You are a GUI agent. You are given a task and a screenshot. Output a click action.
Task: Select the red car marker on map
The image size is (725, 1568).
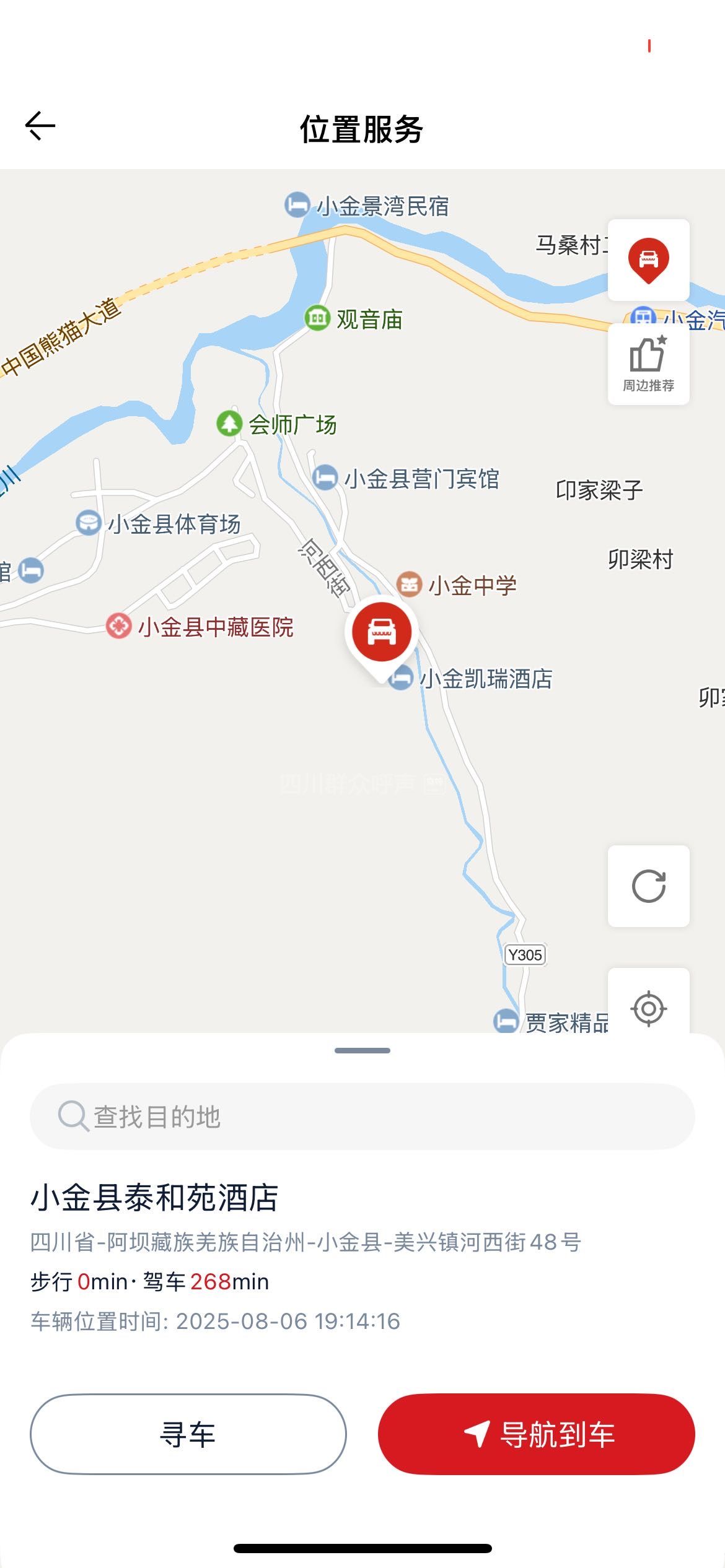click(x=382, y=632)
